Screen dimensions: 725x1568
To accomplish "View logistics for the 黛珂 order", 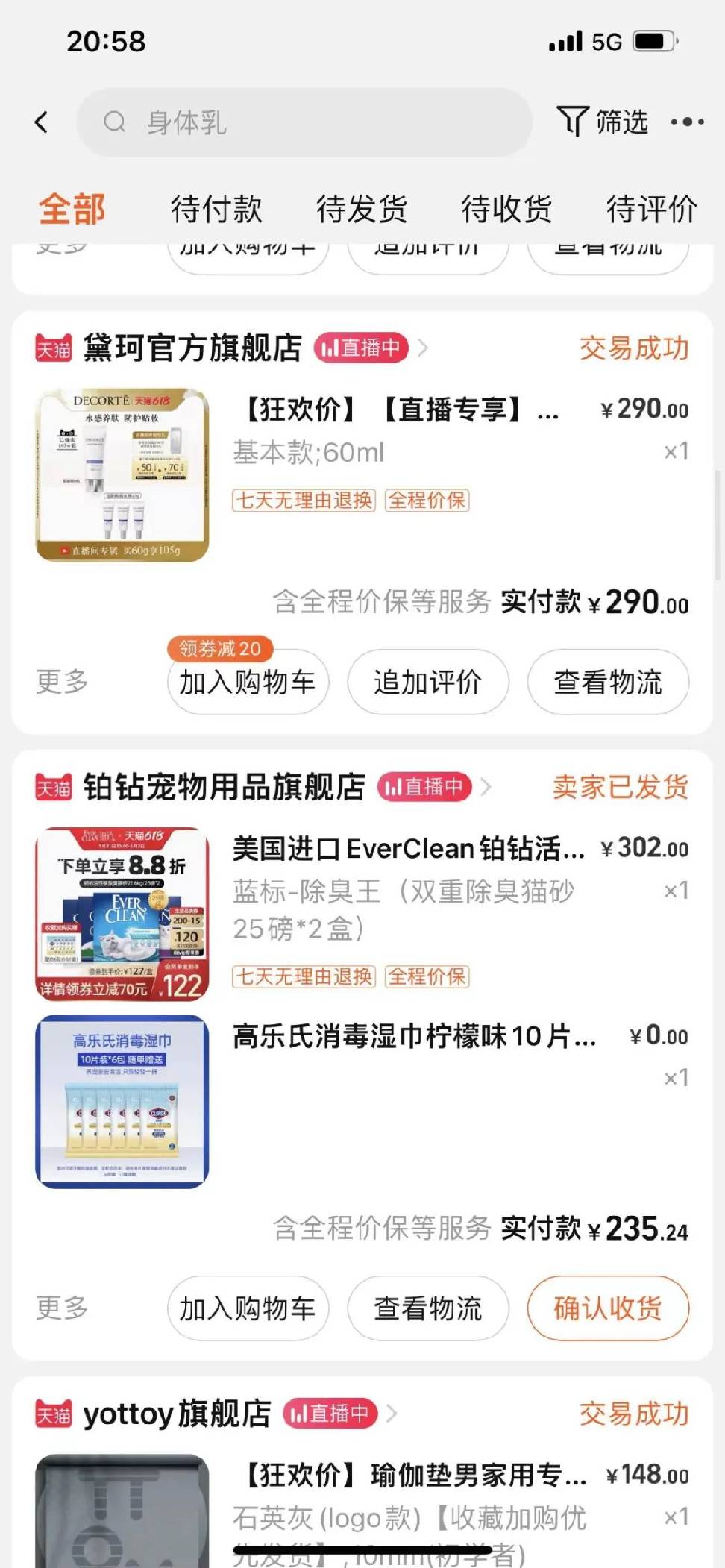I will [x=608, y=682].
